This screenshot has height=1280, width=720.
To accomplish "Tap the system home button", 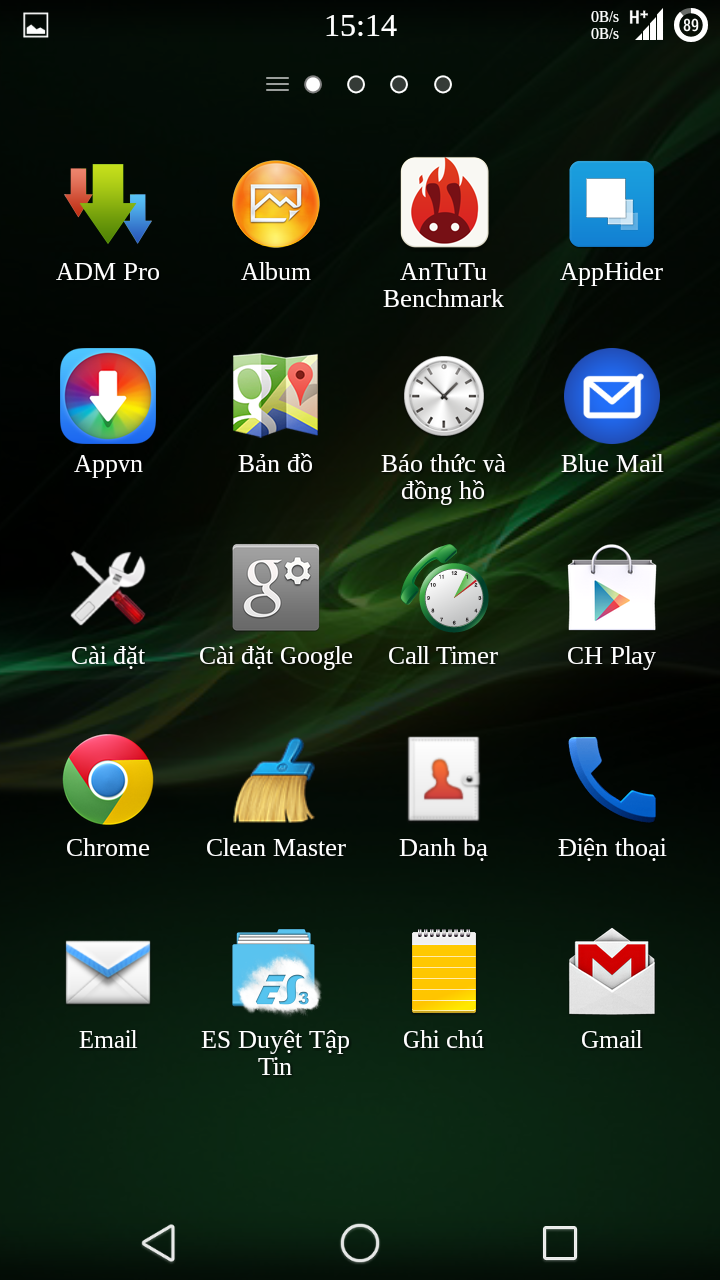I will pos(360,1243).
